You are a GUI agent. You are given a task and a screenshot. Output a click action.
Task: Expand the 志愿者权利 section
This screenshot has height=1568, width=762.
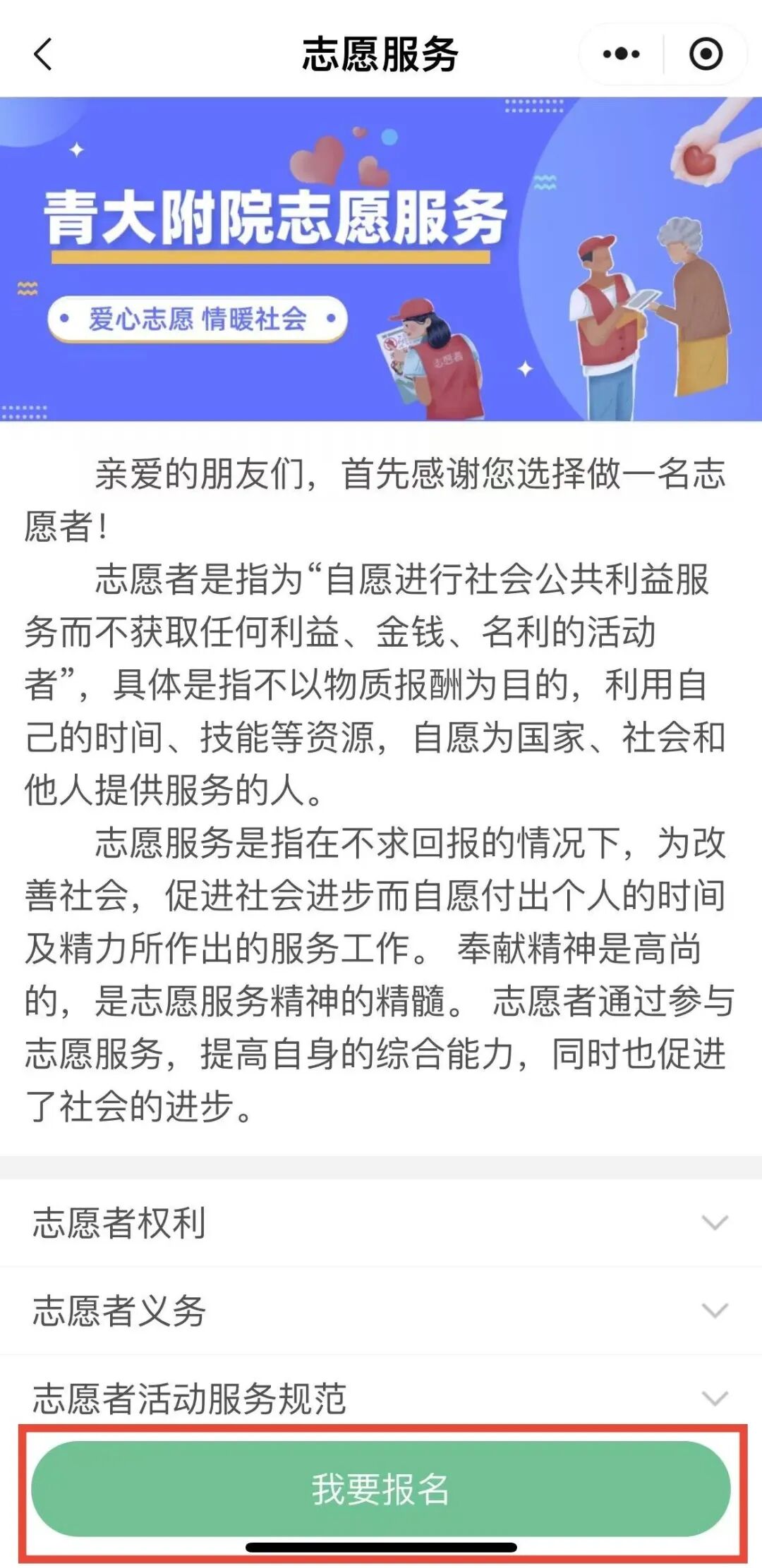click(381, 1222)
